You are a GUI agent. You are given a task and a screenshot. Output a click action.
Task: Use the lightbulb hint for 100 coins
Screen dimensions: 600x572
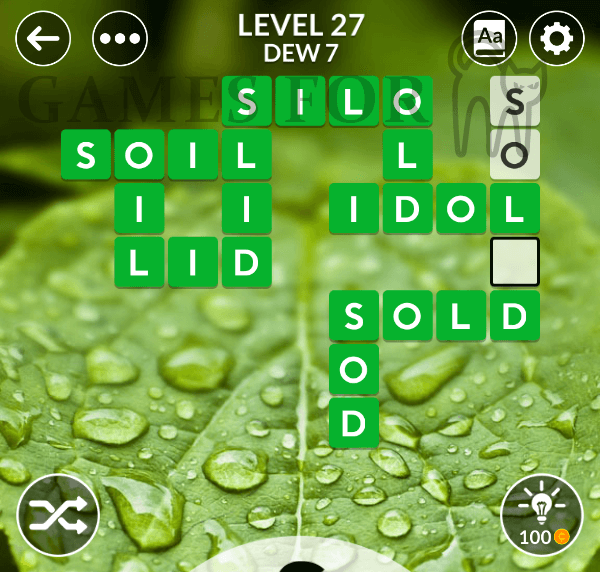pos(541,515)
